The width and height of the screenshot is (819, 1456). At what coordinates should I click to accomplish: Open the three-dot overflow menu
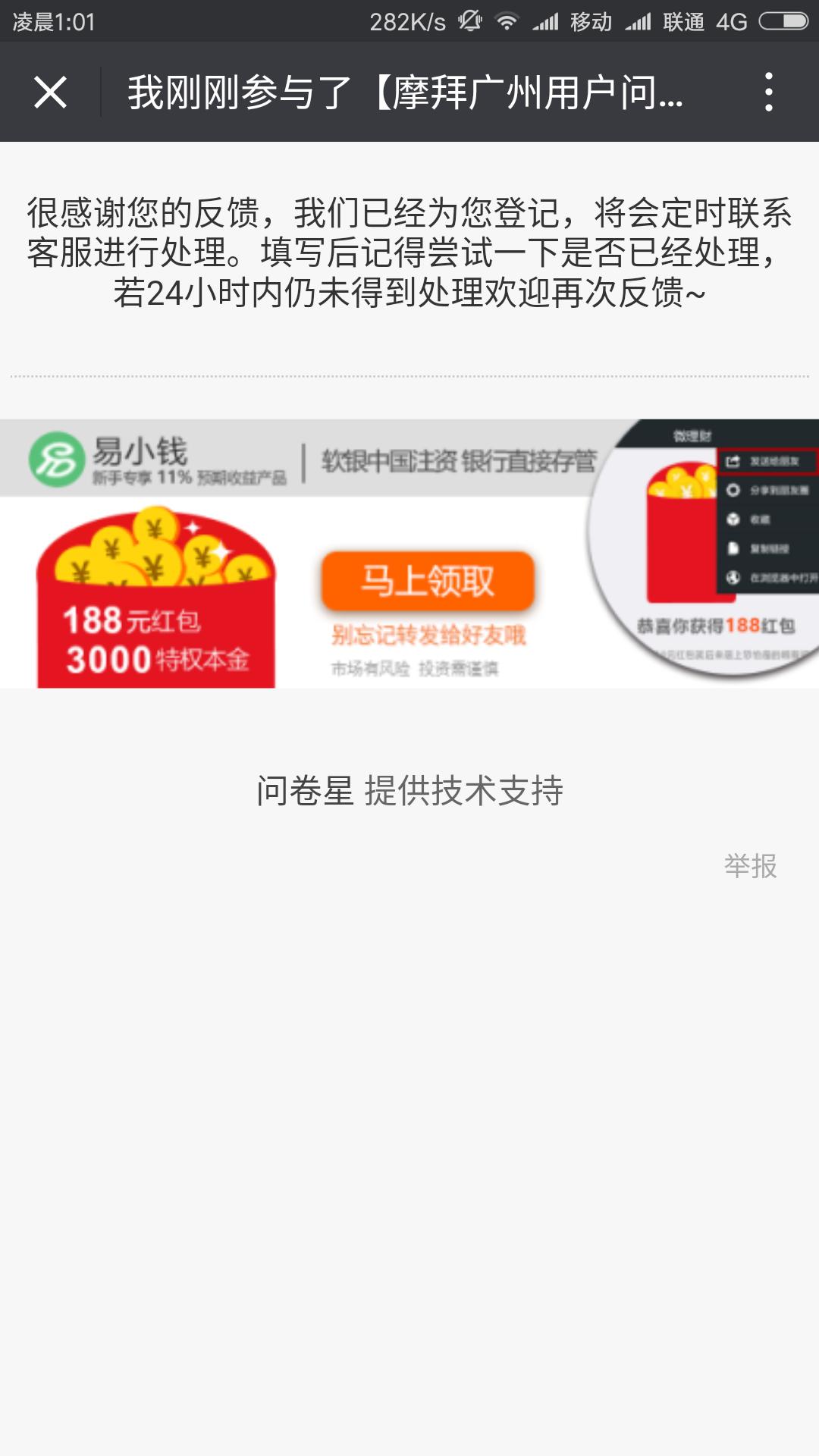(x=770, y=92)
